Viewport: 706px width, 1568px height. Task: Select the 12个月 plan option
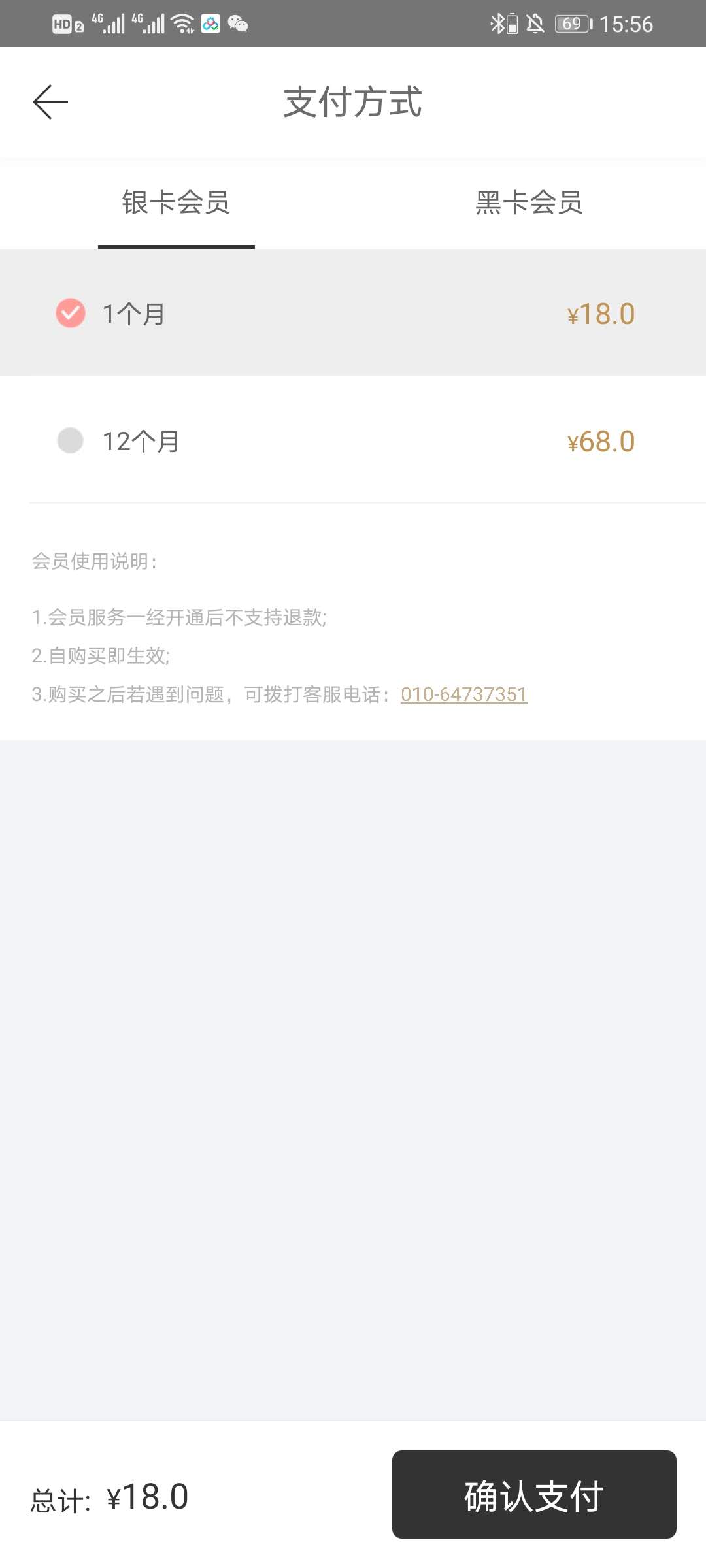tap(71, 440)
